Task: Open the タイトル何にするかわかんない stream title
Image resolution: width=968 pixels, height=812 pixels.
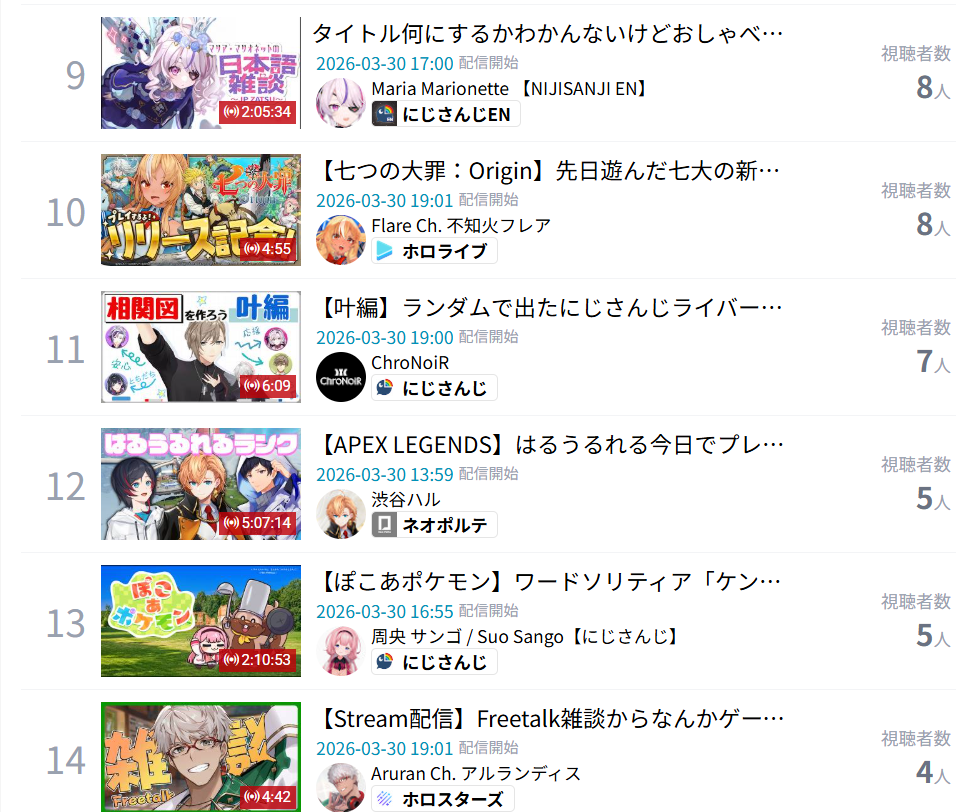Action: click(547, 34)
